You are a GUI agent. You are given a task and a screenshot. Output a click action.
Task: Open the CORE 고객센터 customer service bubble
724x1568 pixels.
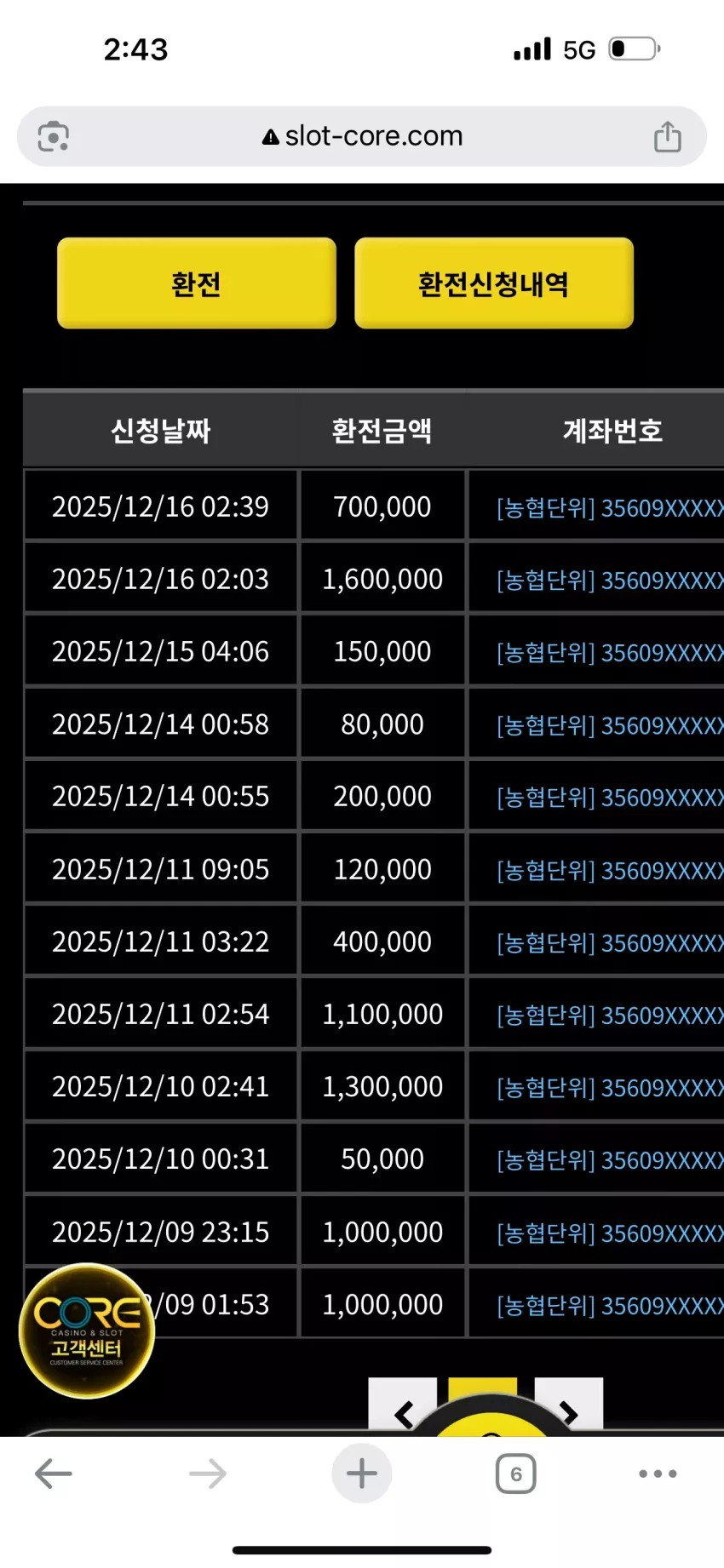tap(87, 1331)
